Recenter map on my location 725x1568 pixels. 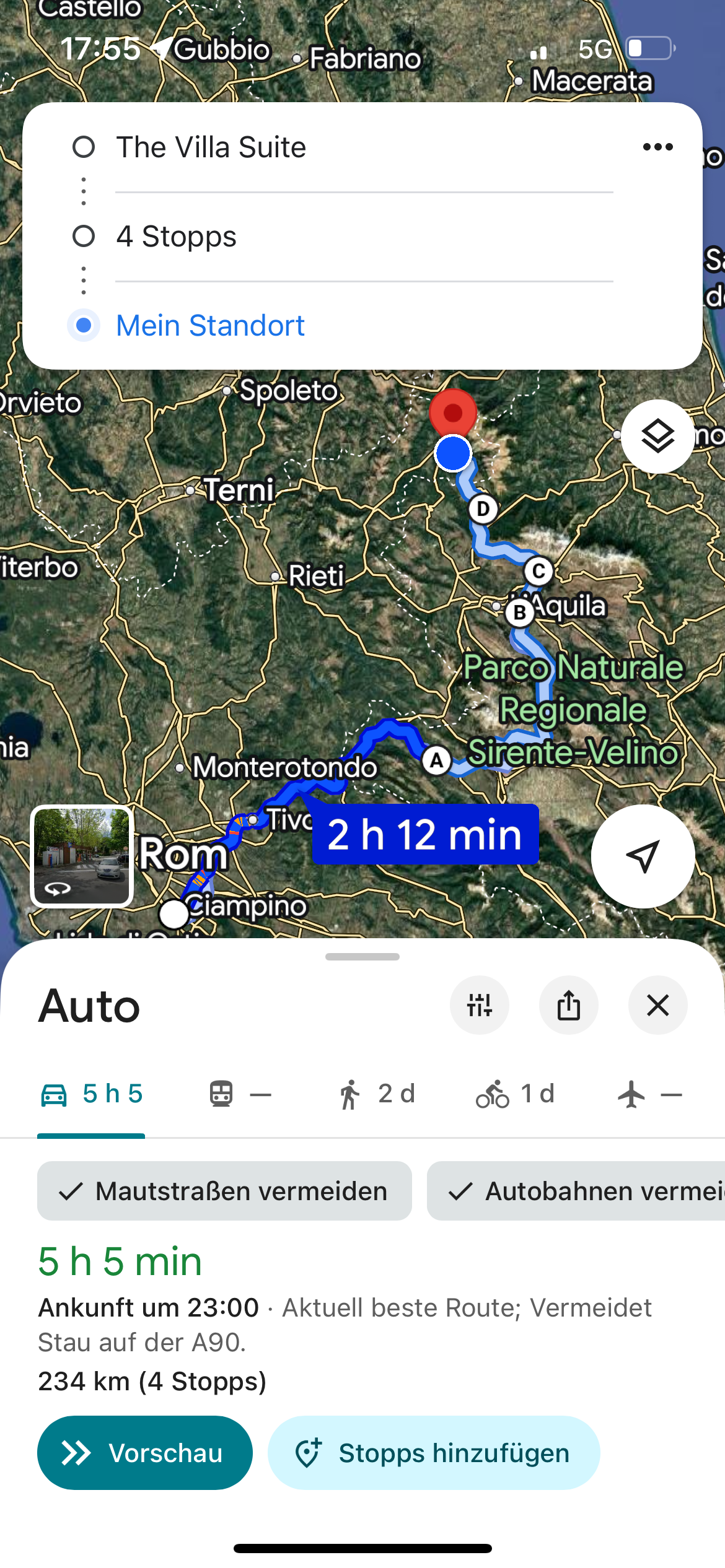click(643, 856)
